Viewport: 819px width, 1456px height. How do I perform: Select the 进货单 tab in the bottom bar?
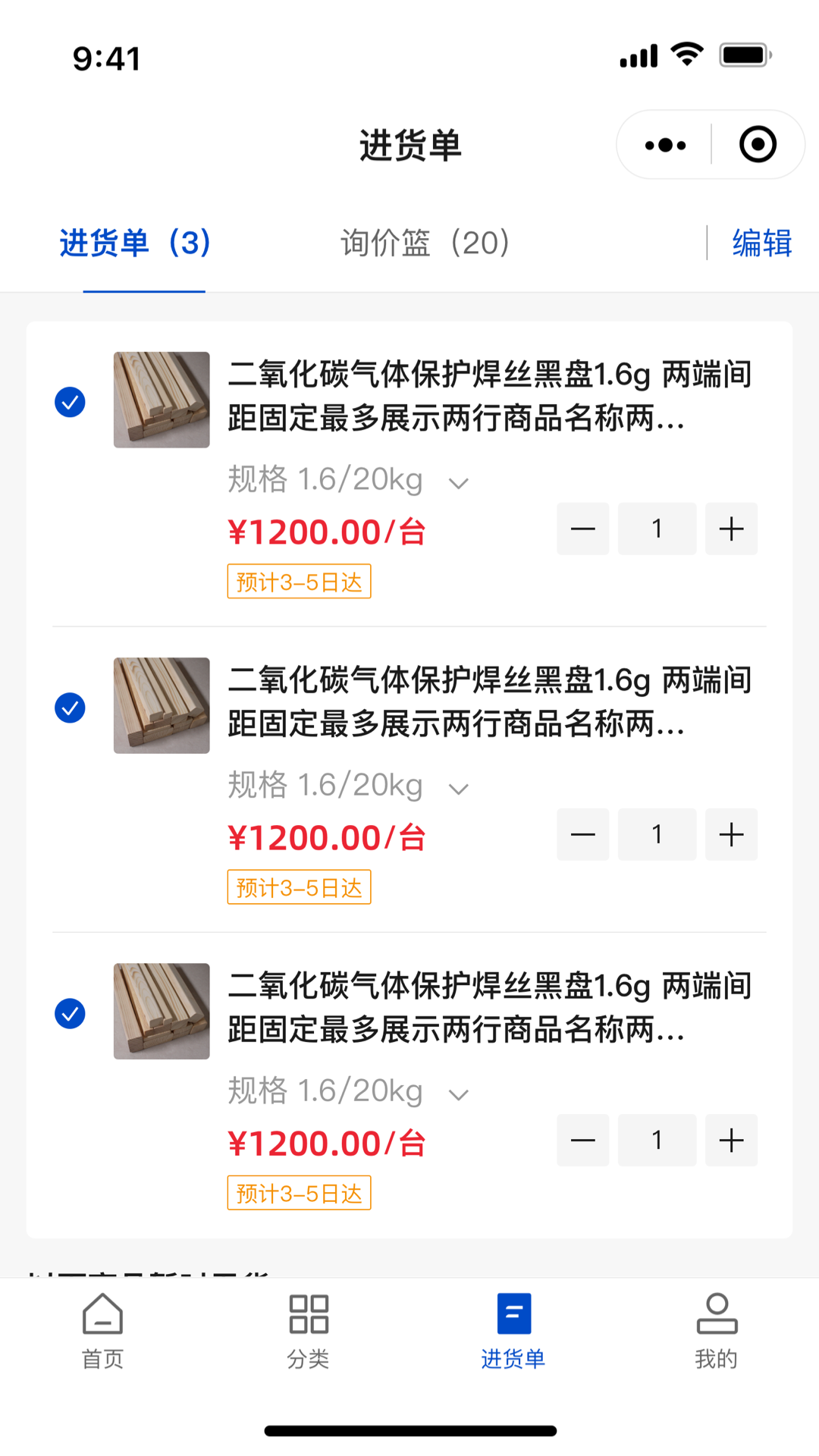point(513,1332)
